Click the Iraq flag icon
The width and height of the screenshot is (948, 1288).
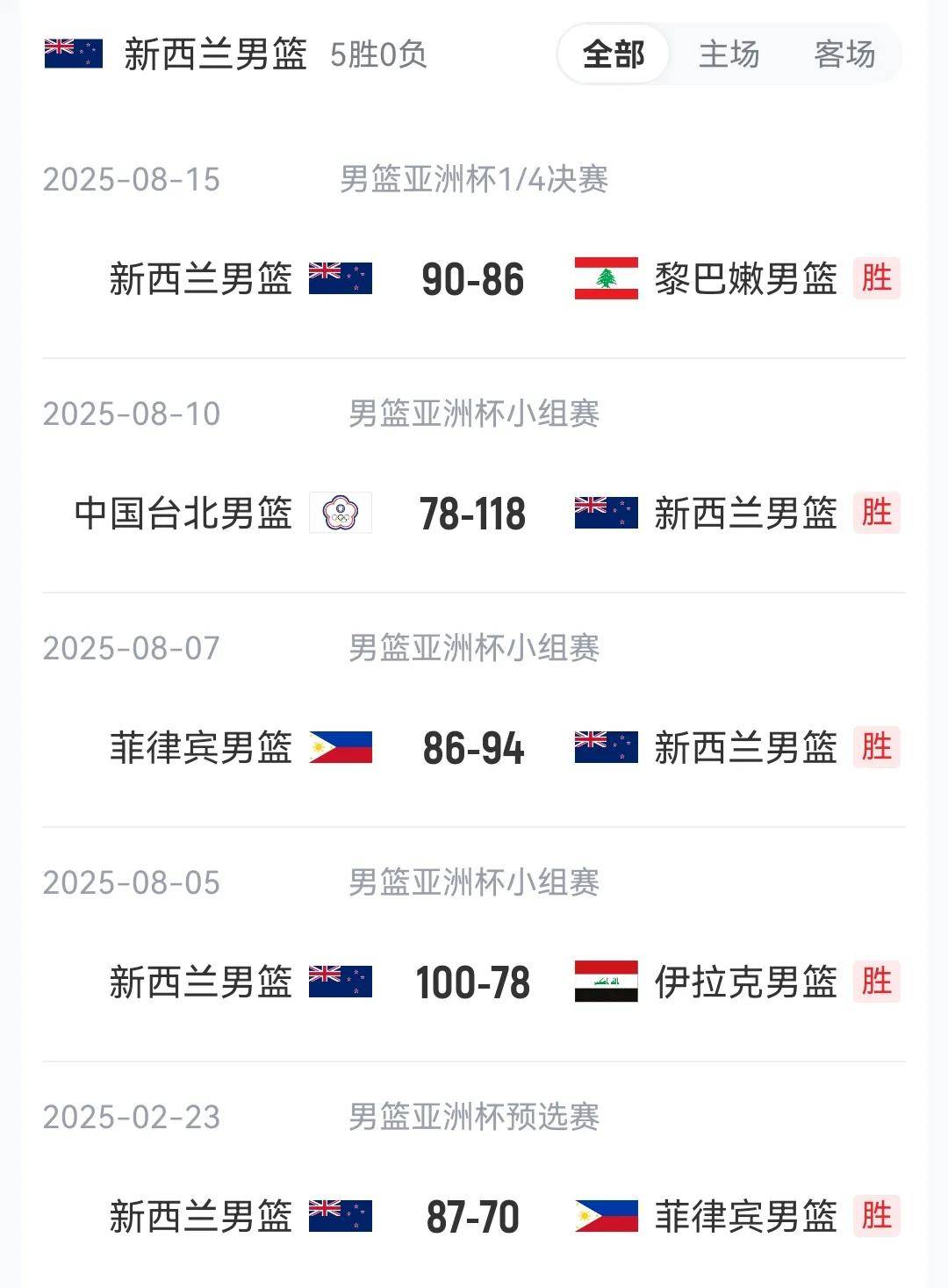pos(605,983)
